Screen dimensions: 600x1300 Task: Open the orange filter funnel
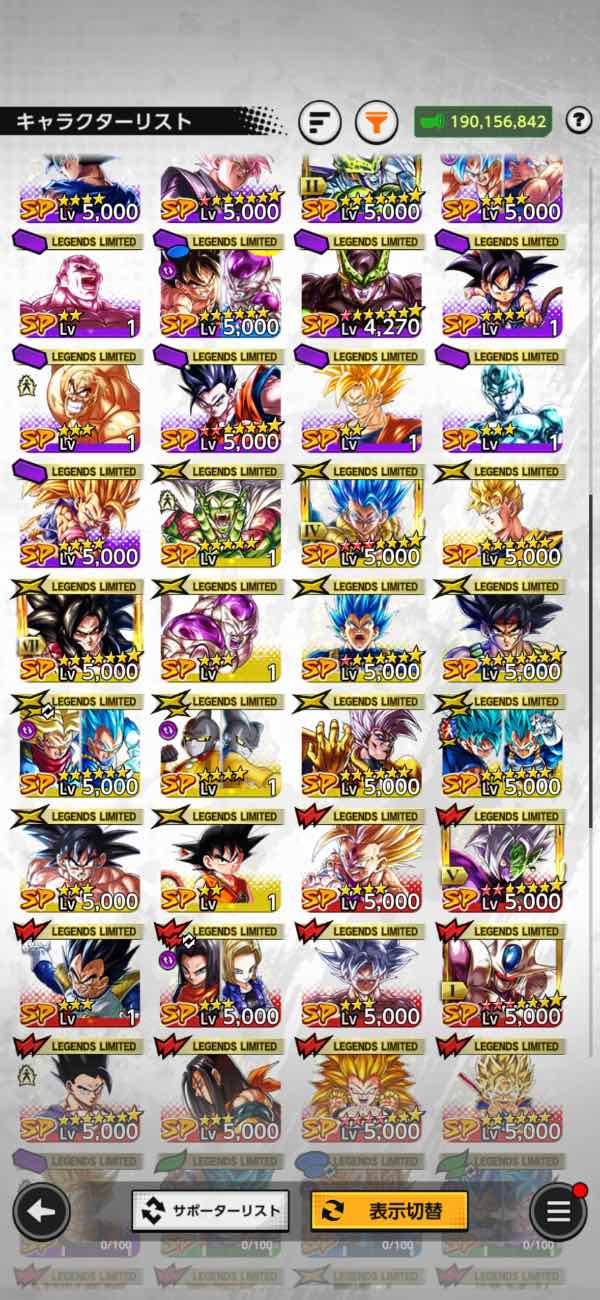[376, 123]
